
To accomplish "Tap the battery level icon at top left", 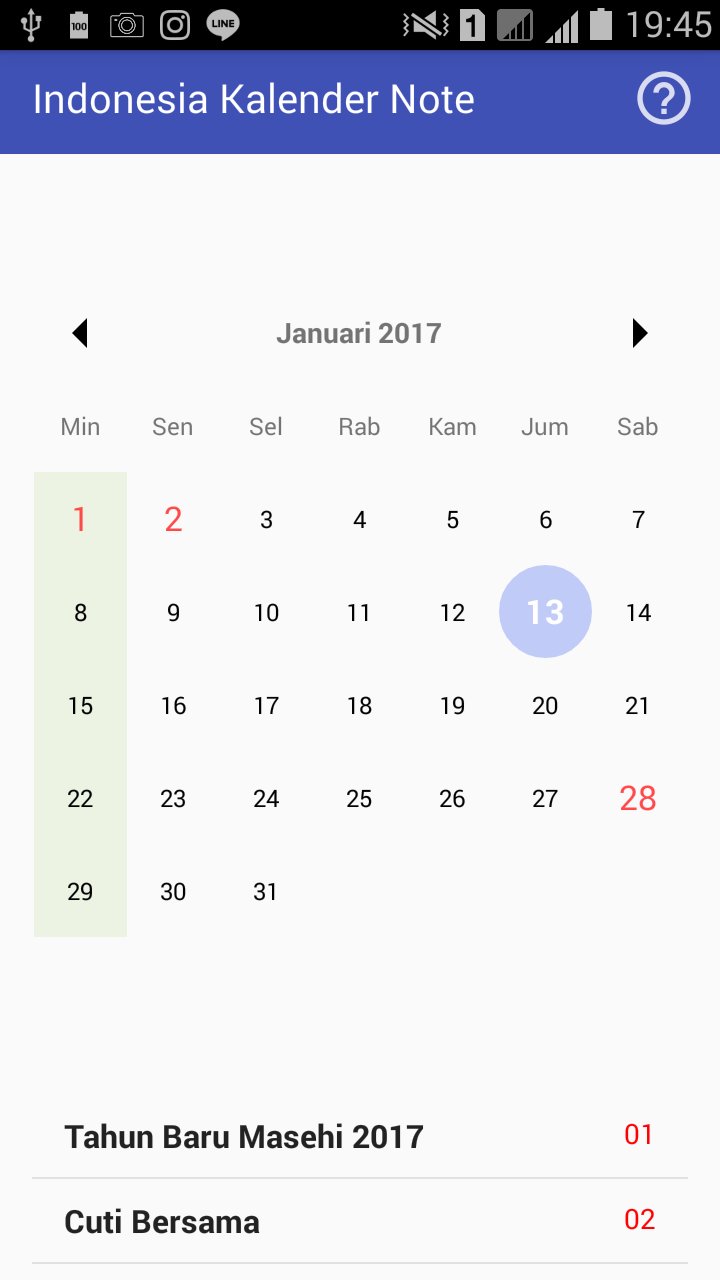I will 77,24.
